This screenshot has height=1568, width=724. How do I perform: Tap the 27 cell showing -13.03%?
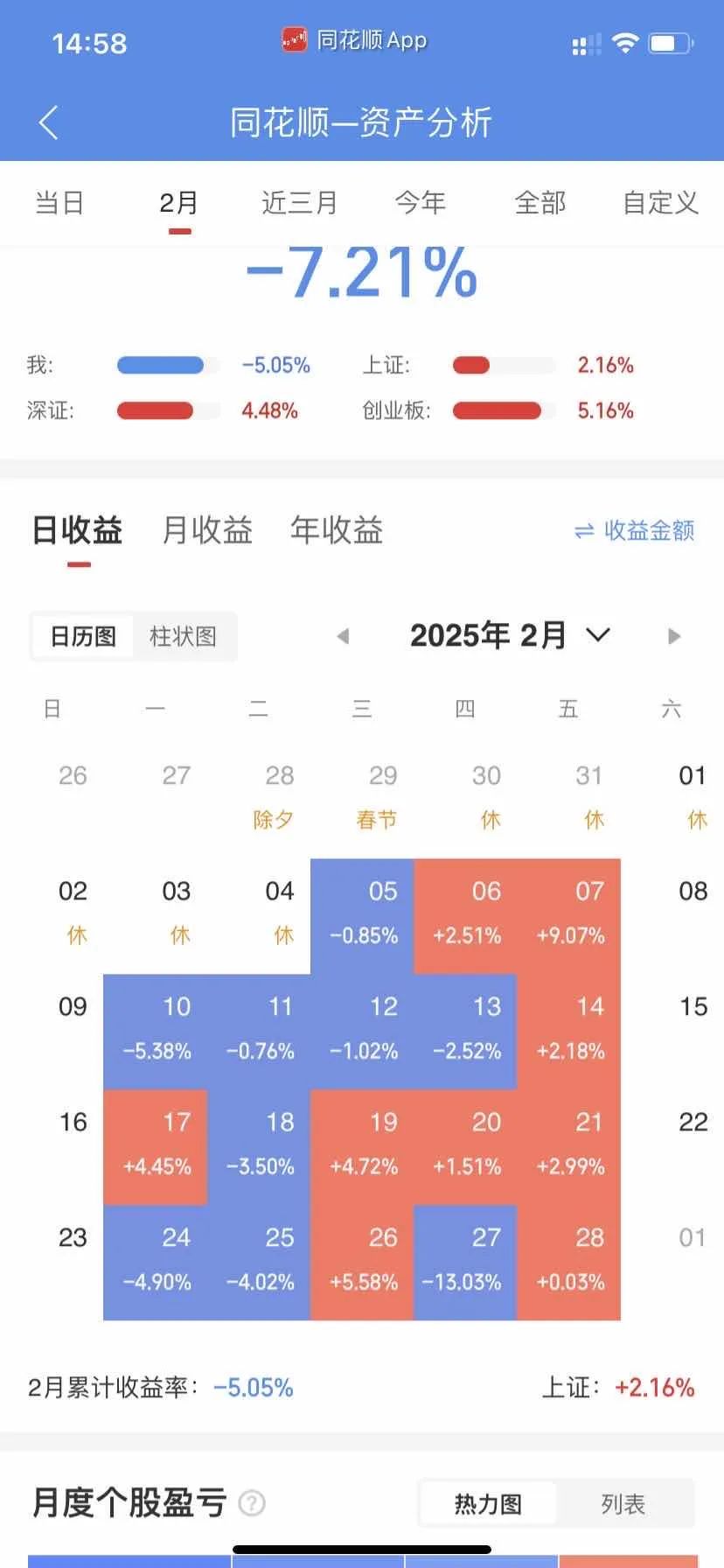pos(465,1262)
